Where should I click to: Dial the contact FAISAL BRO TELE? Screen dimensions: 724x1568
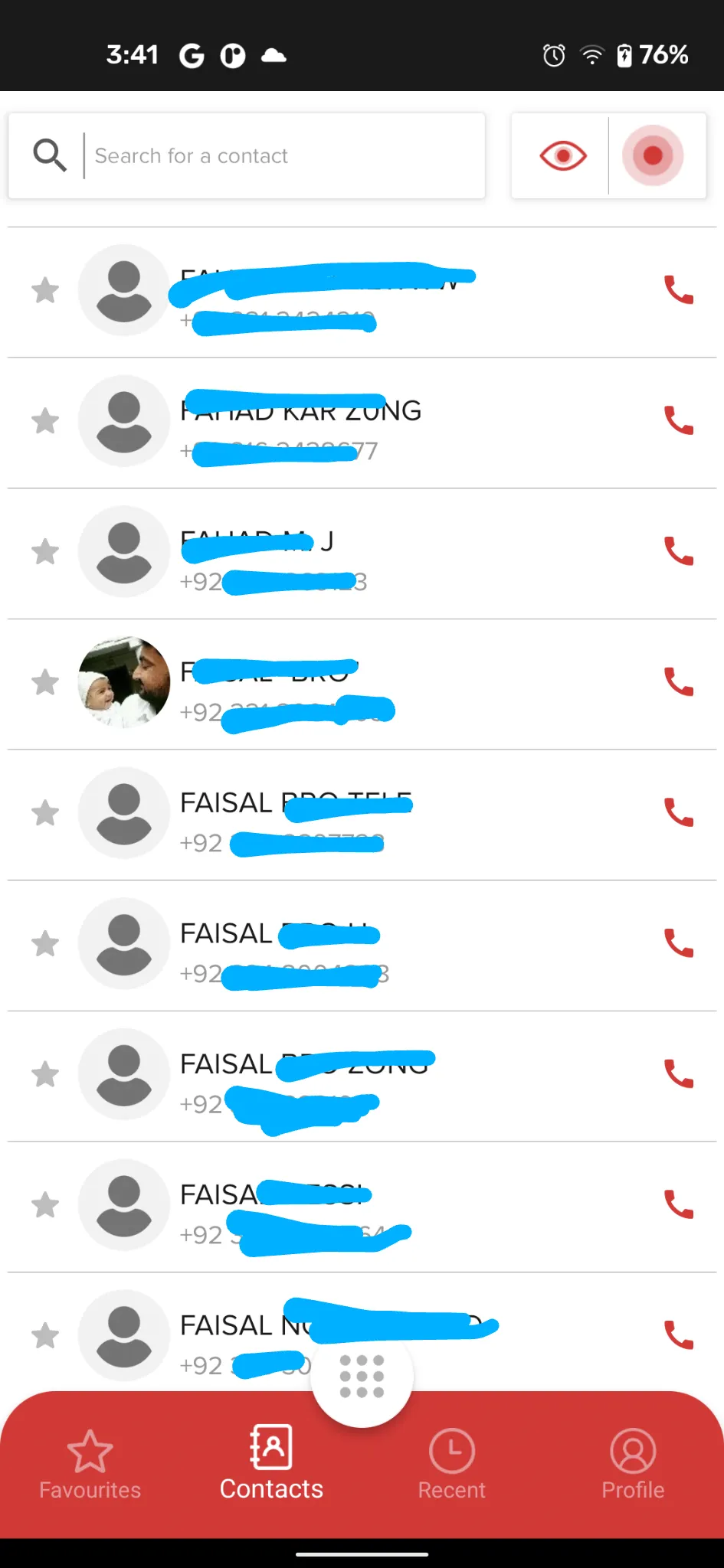pyautogui.click(x=678, y=813)
